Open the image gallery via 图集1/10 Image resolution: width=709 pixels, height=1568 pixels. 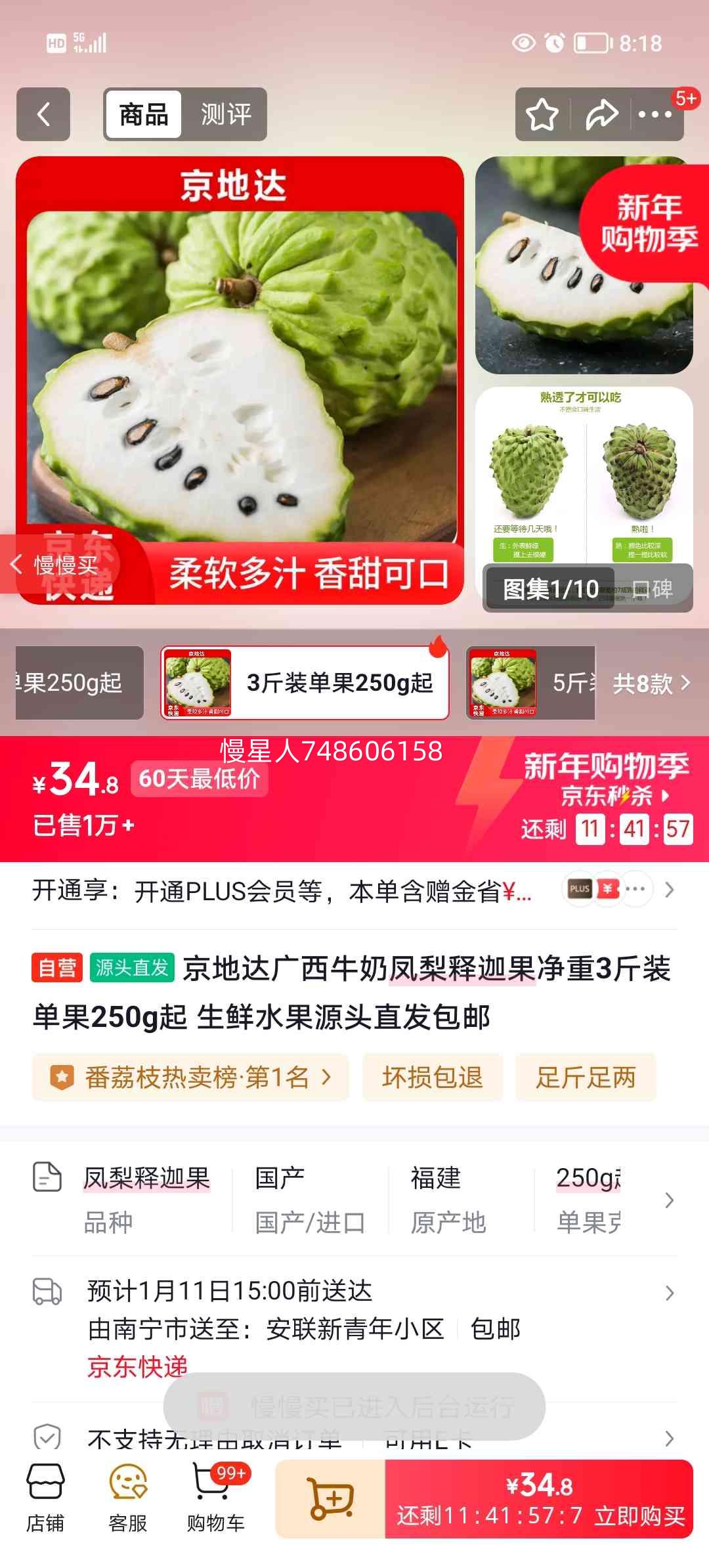(x=551, y=590)
